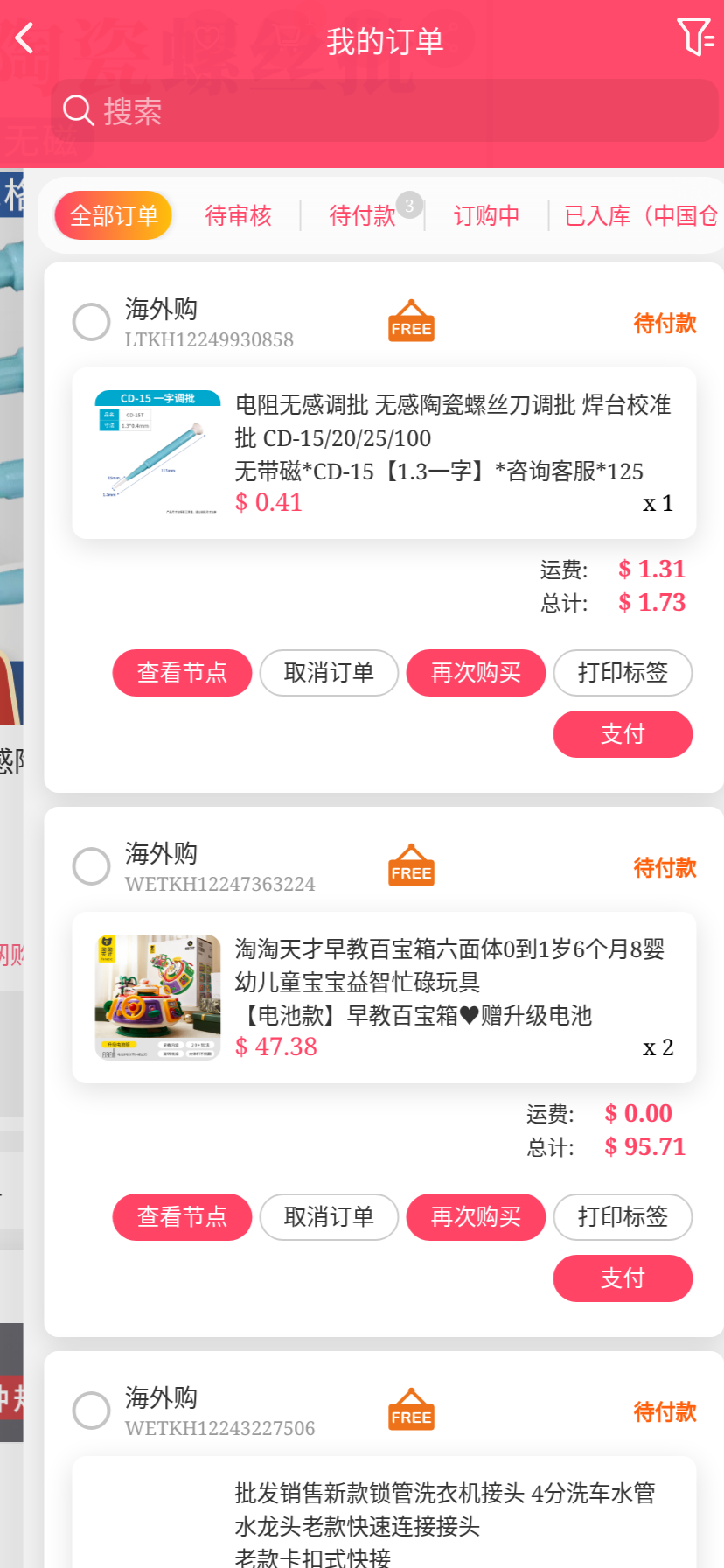This screenshot has width=724, height=1568.
Task: Tap the 搜索 search field
Action: tap(385, 111)
